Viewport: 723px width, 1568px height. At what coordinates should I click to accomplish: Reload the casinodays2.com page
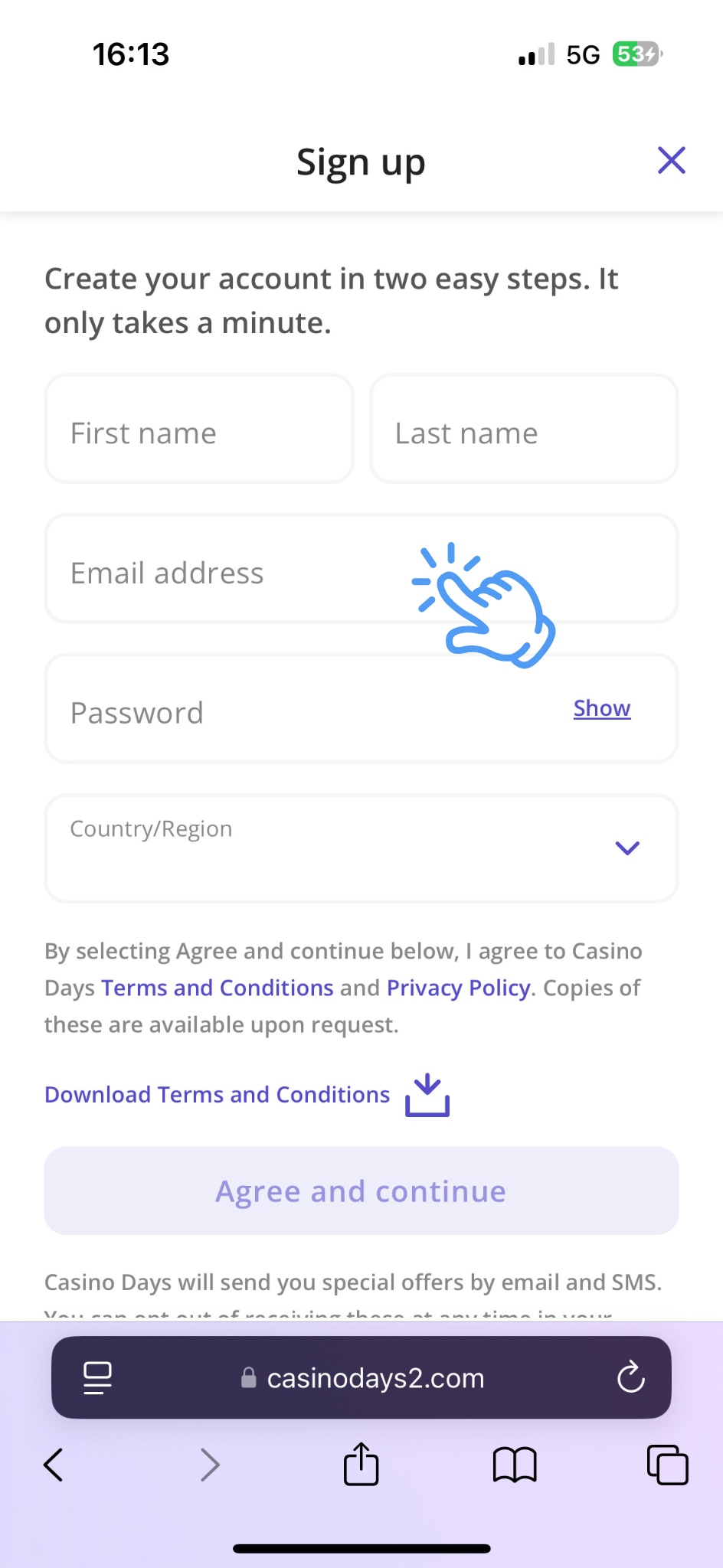(x=630, y=1377)
